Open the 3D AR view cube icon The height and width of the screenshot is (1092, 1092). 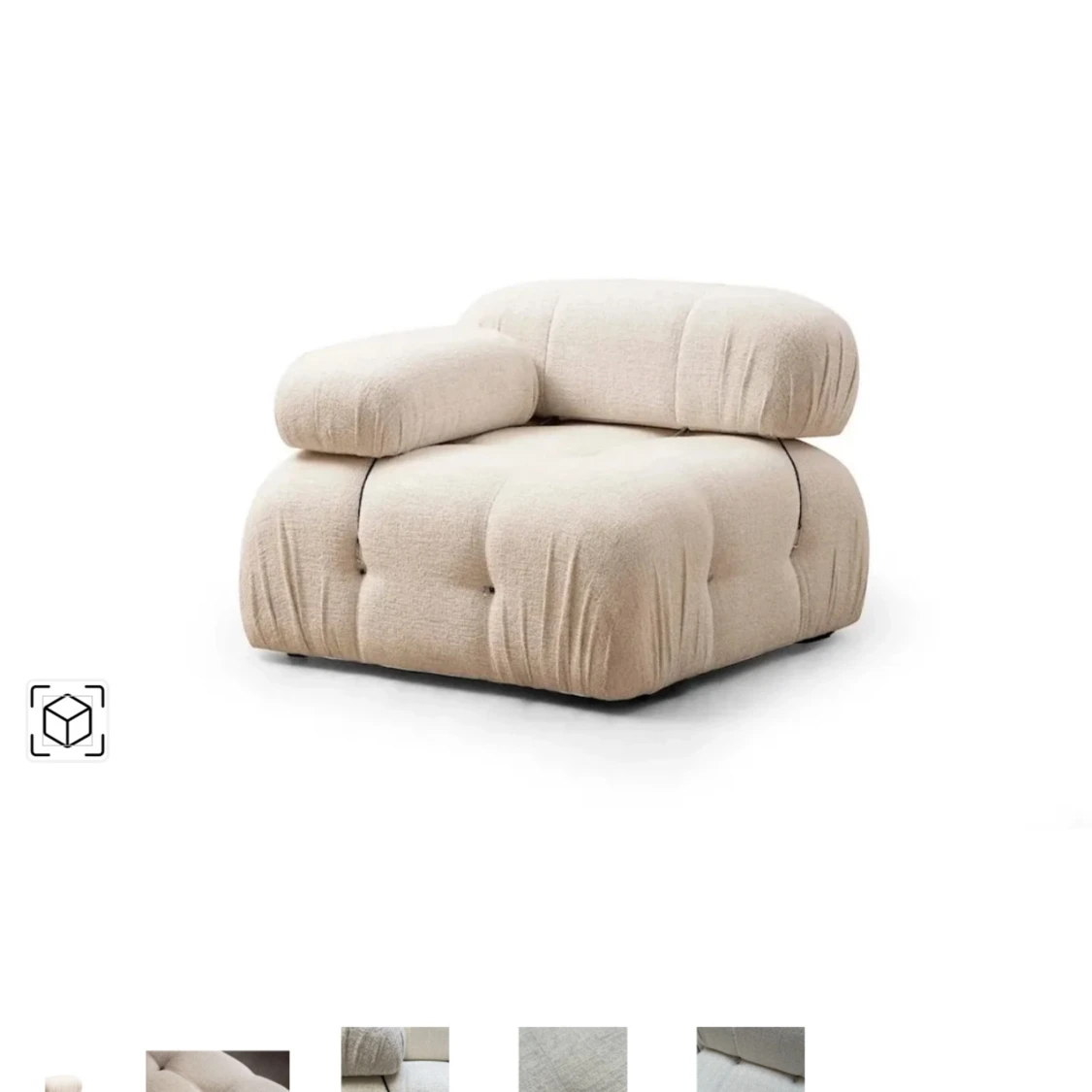[67, 720]
